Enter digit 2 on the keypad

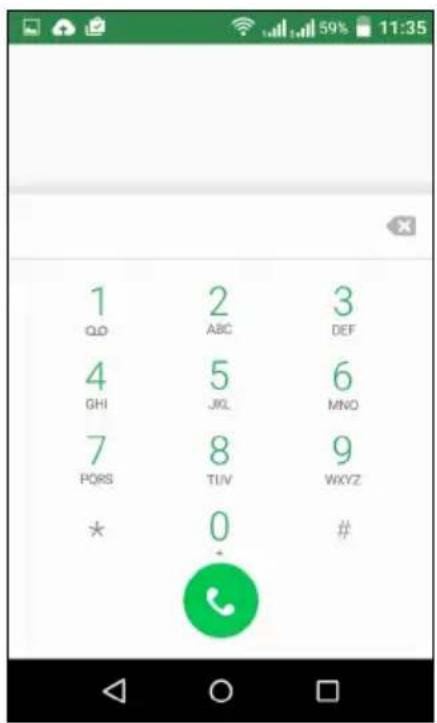tap(219, 310)
